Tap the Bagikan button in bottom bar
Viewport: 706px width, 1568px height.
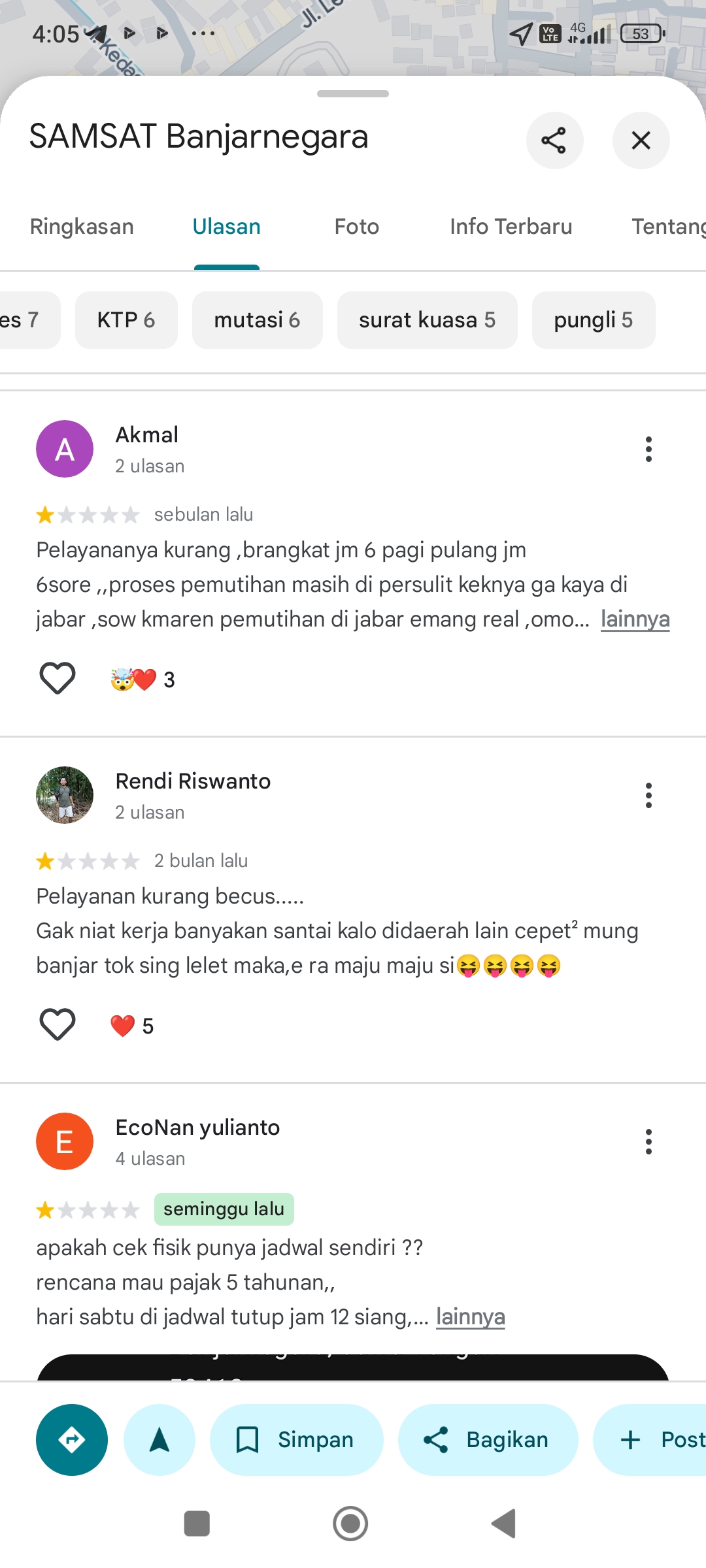click(x=488, y=1439)
